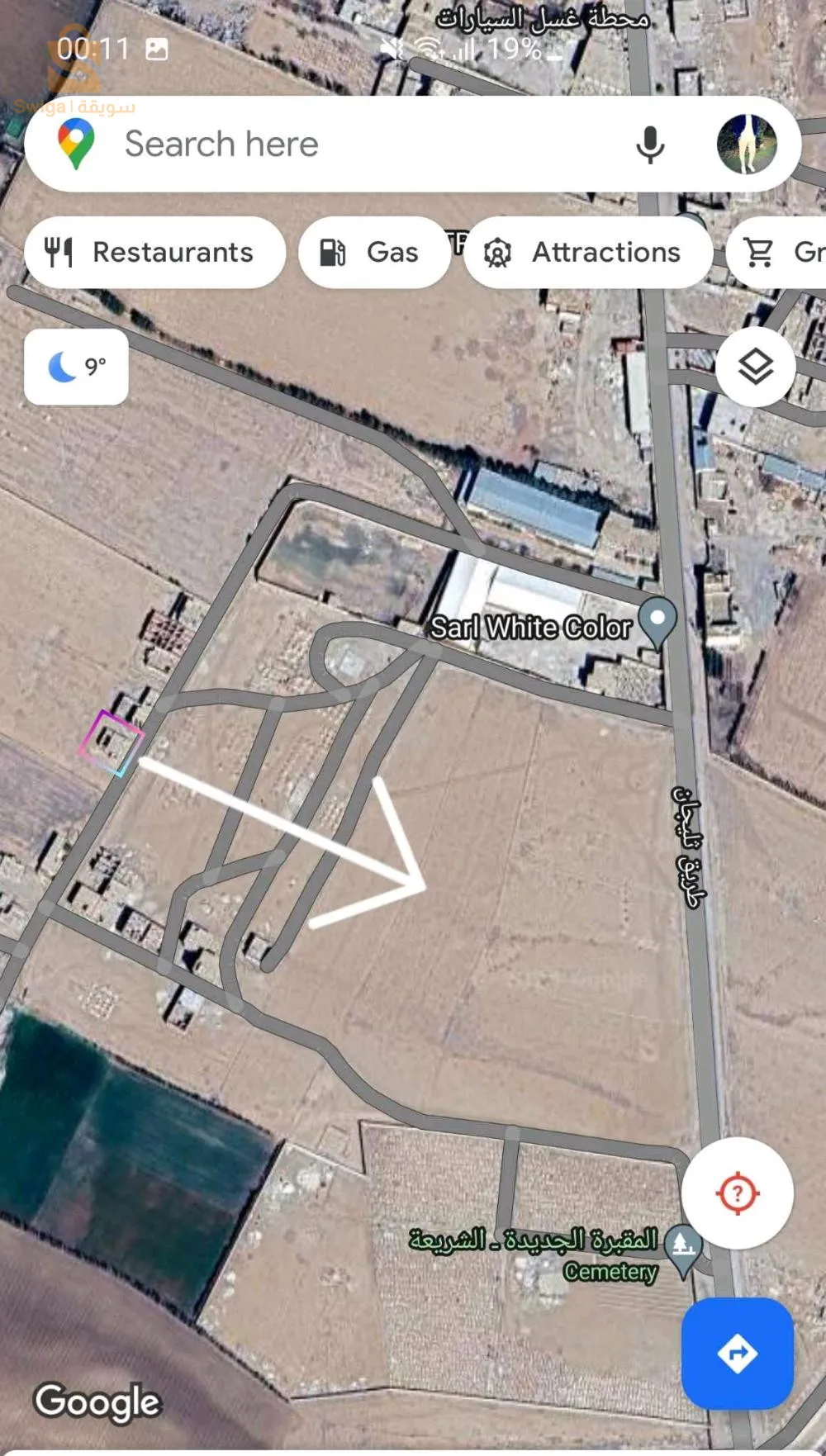Open the Search here box

point(347,145)
